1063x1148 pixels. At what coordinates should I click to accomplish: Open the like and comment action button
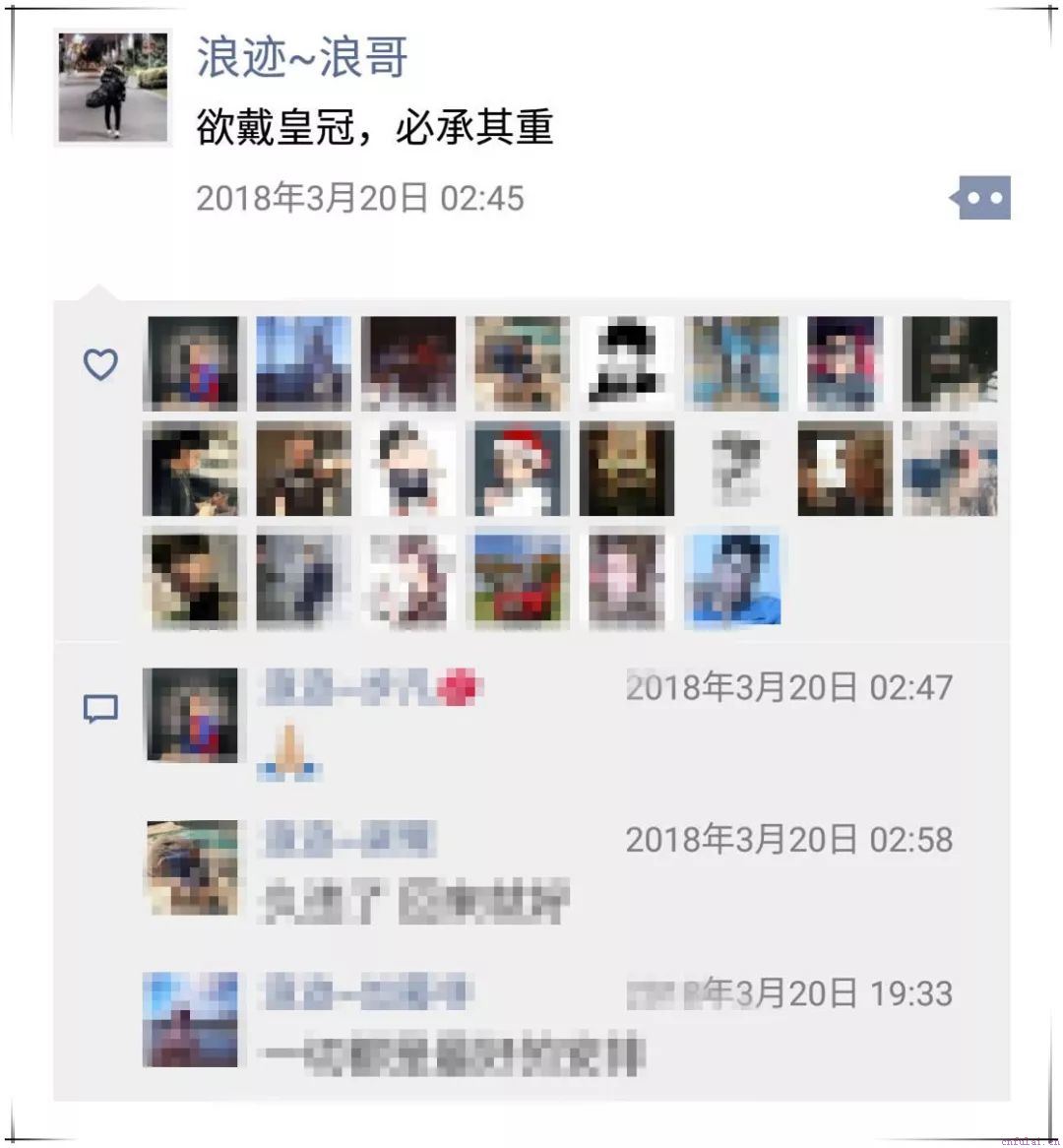pyautogui.click(x=981, y=198)
